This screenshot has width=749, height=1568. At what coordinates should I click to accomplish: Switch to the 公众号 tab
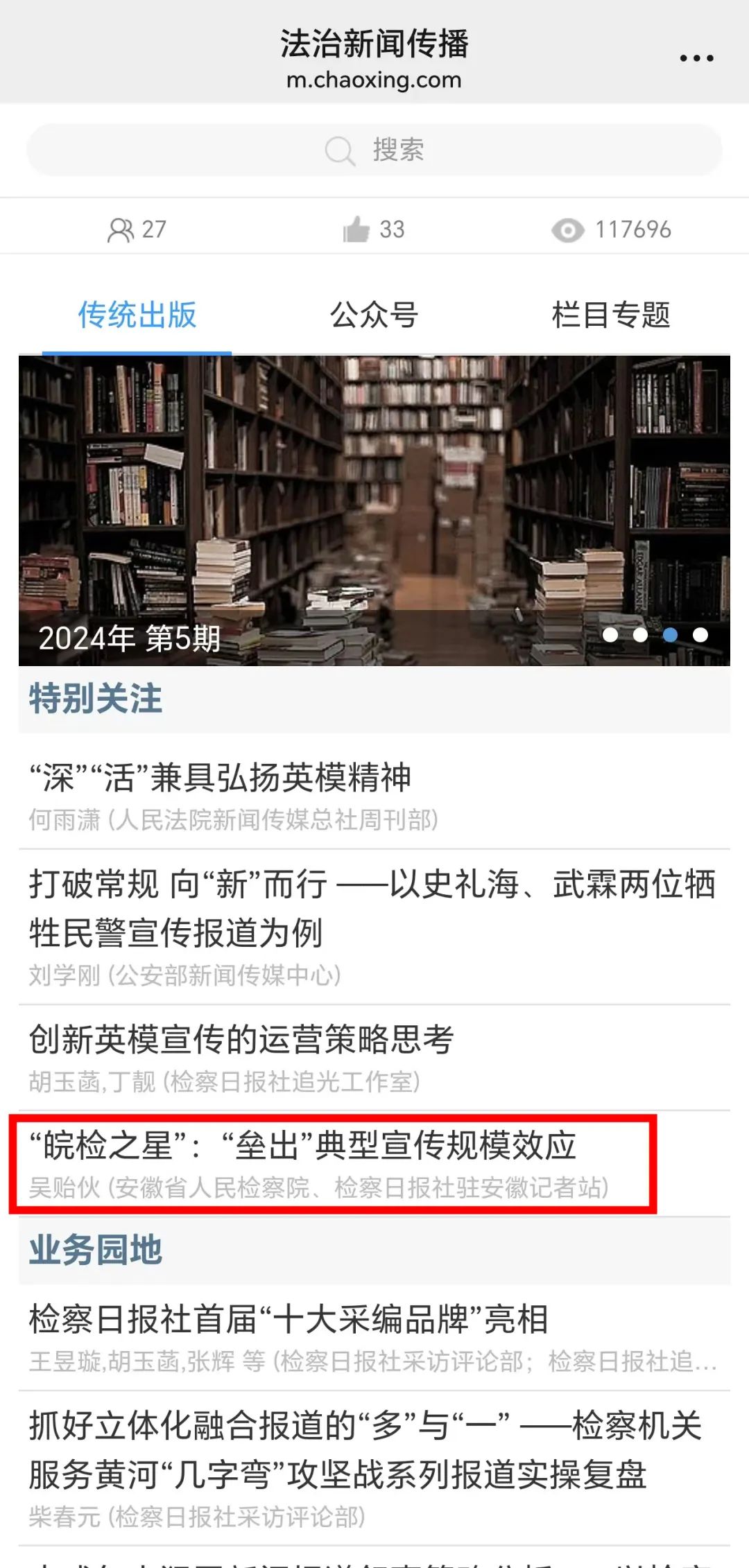(x=374, y=315)
